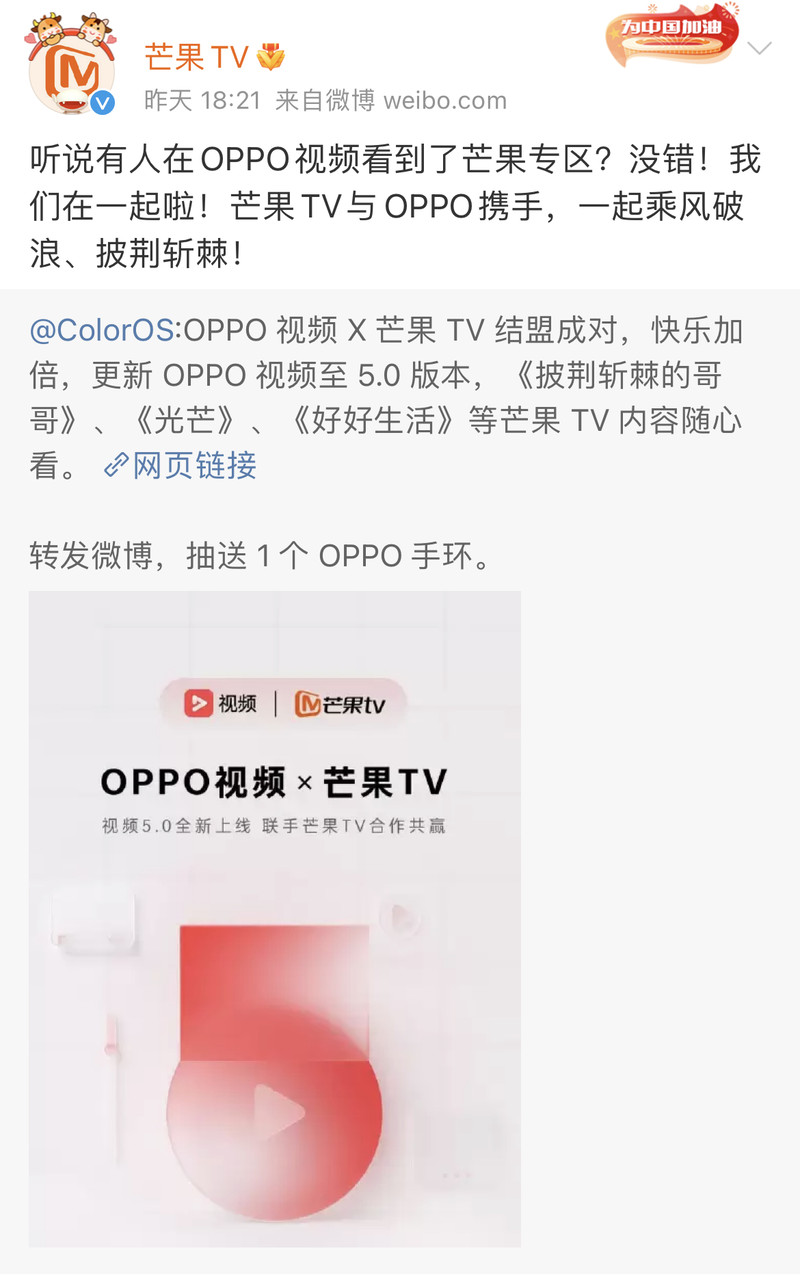Screen dimensions: 800x1281
Task: Open the 网页链接 web link
Action: point(182,465)
